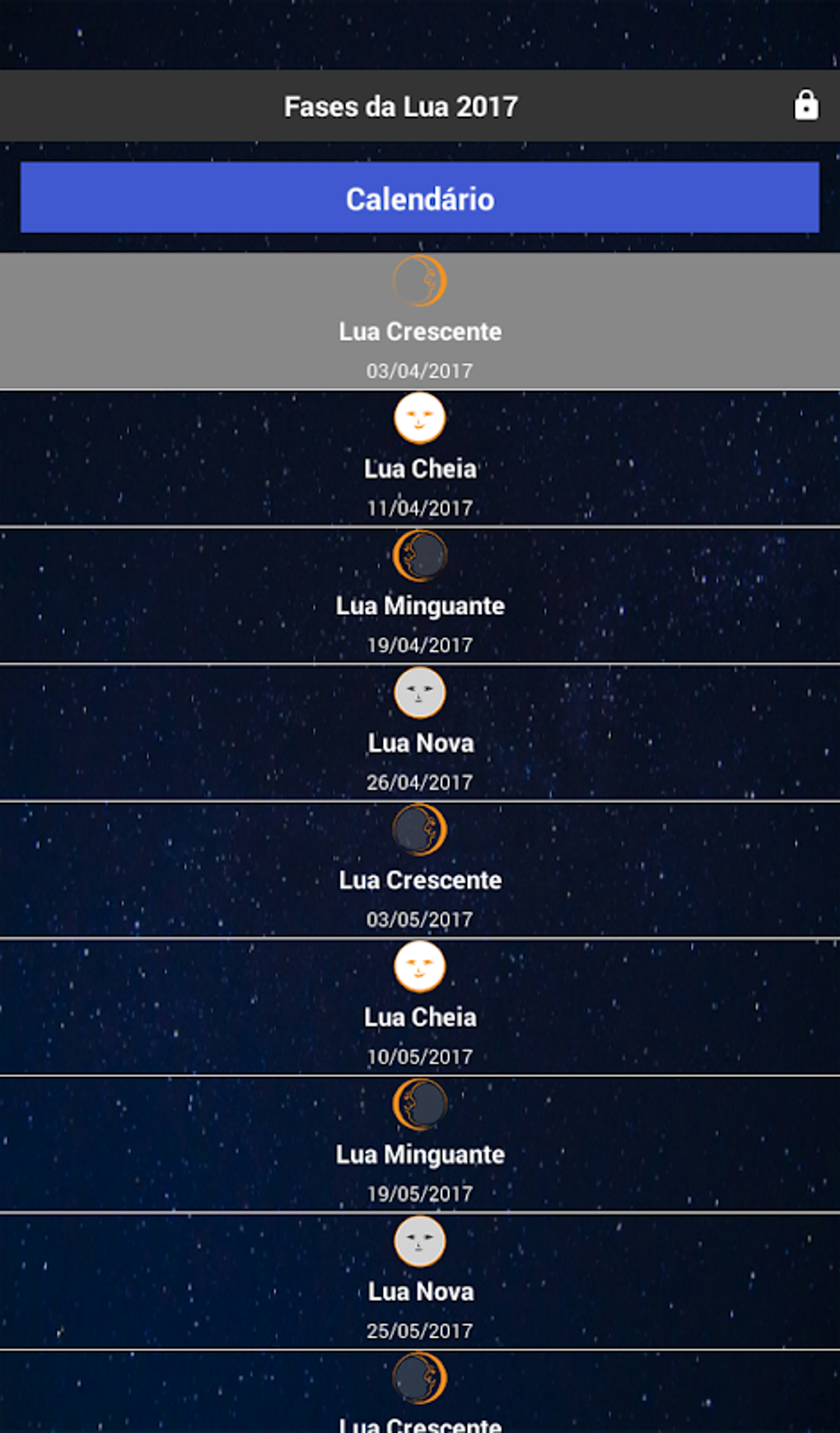Click the date text 19/04/2017
Image resolution: width=840 pixels, height=1433 pixels.
click(420, 645)
